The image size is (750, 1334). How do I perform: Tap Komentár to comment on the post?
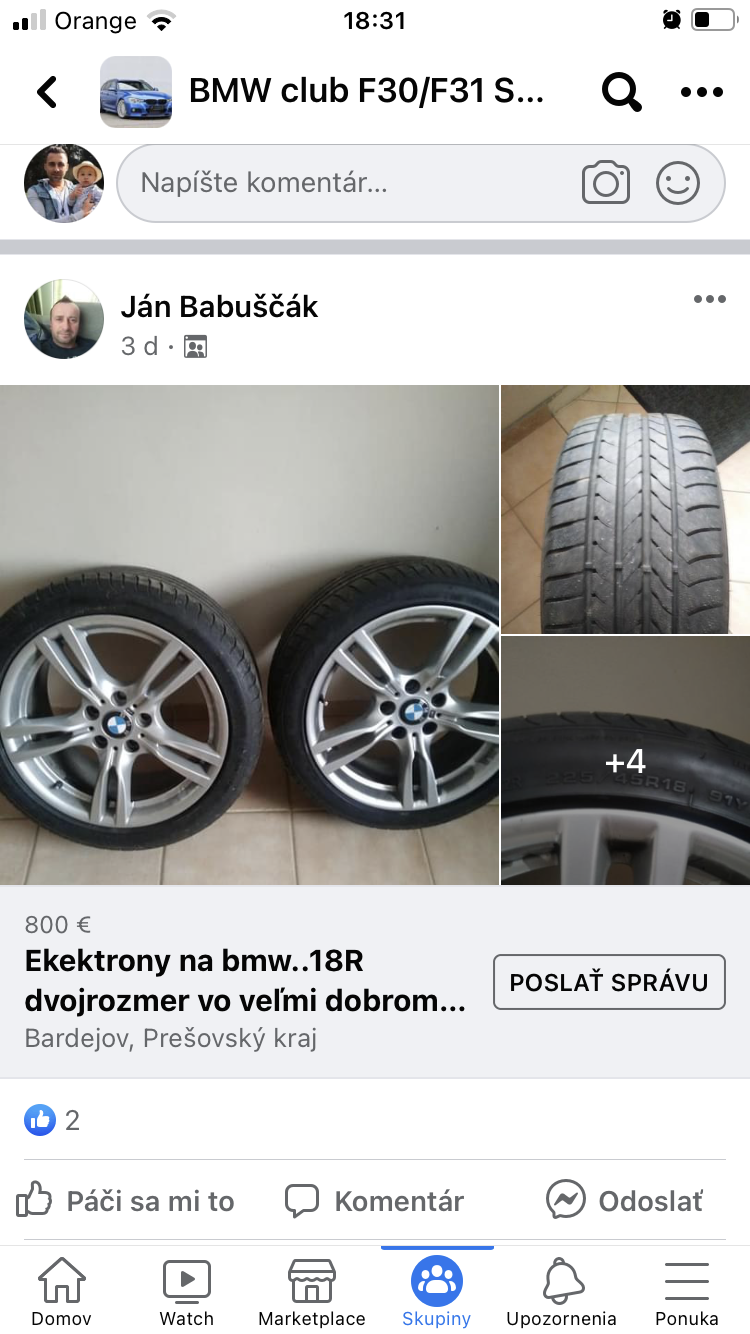(x=375, y=1200)
